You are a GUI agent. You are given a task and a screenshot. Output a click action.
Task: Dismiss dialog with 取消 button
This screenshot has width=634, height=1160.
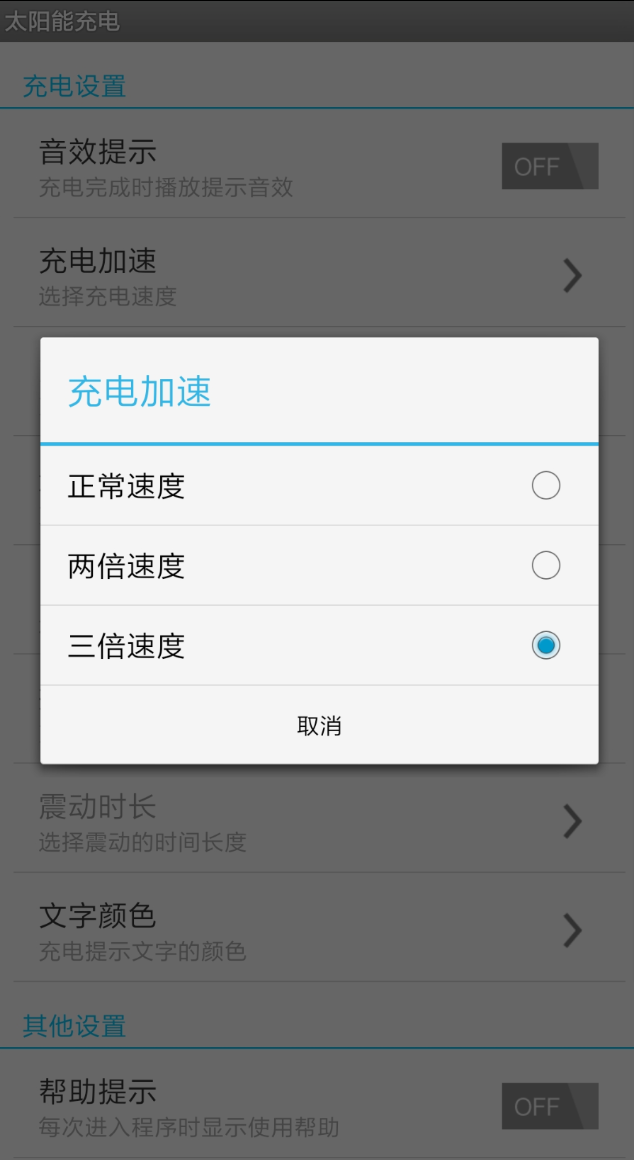pos(319,726)
